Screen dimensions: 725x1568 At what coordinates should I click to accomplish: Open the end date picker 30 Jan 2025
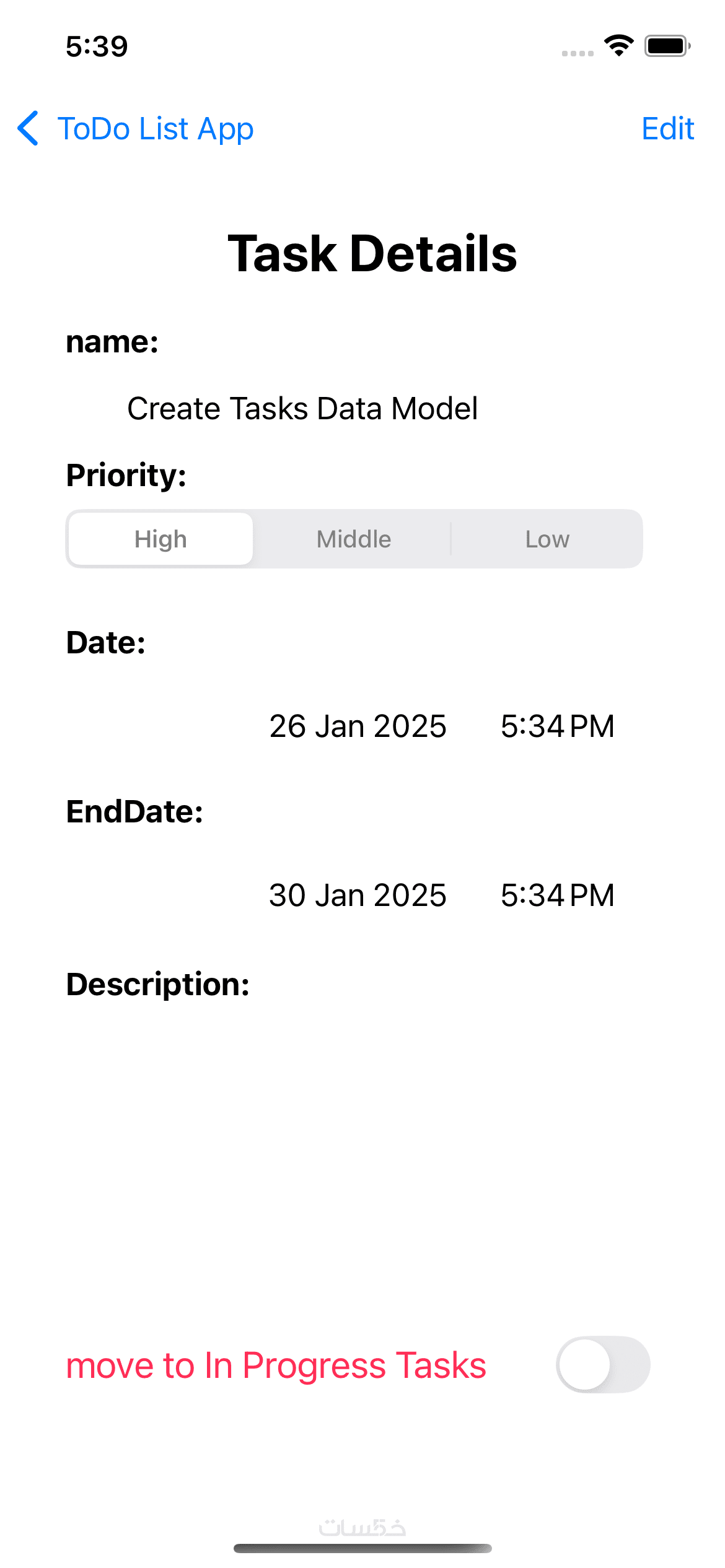(x=358, y=894)
